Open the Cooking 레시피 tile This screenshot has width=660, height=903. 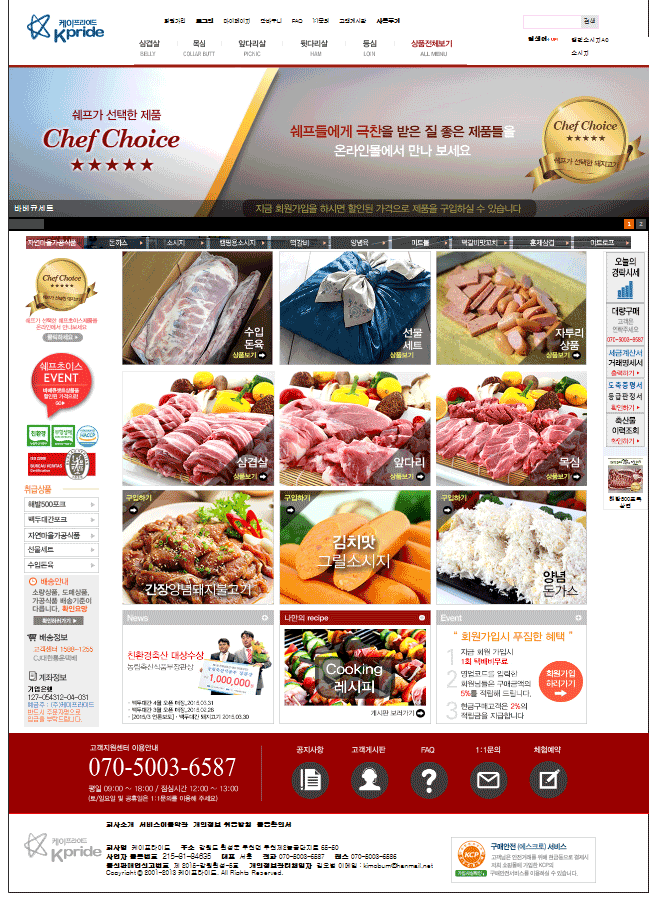pyautogui.click(x=354, y=668)
